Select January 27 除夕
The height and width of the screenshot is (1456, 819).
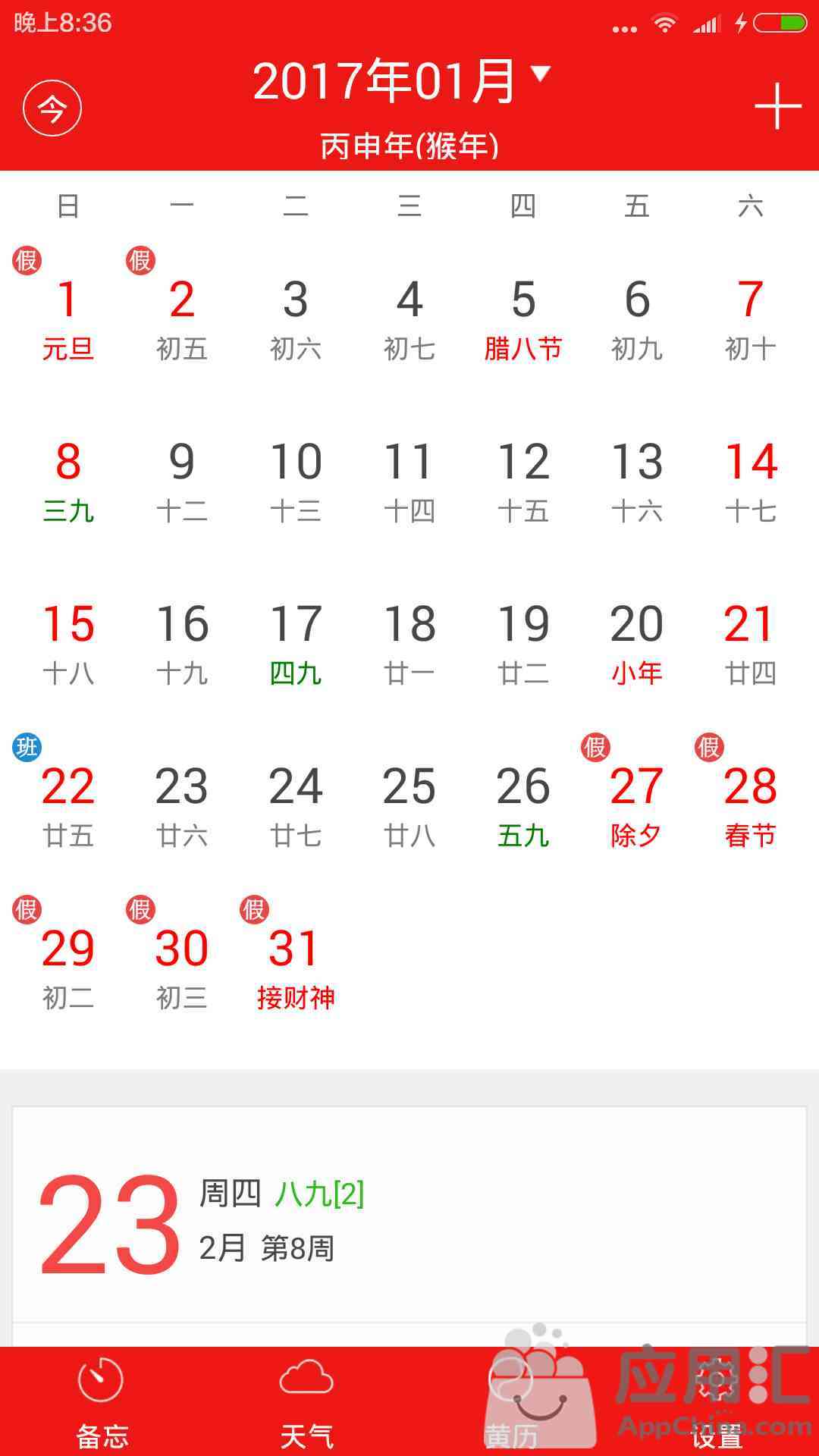coord(637,805)
